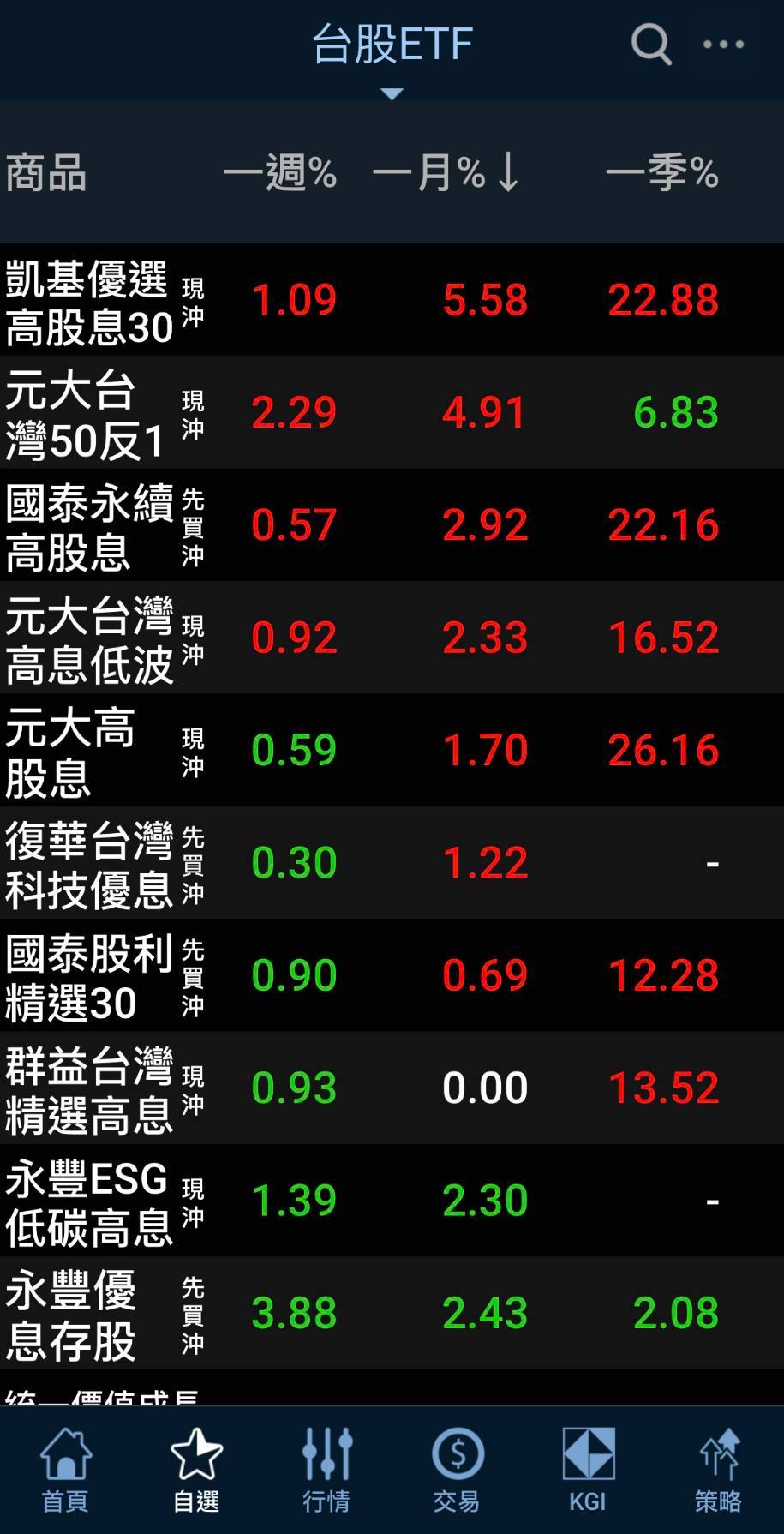Image resolution: width=784 pixels, height=1534 pixels.
Task: Sort by 一週% column
Action: point(280,172)
